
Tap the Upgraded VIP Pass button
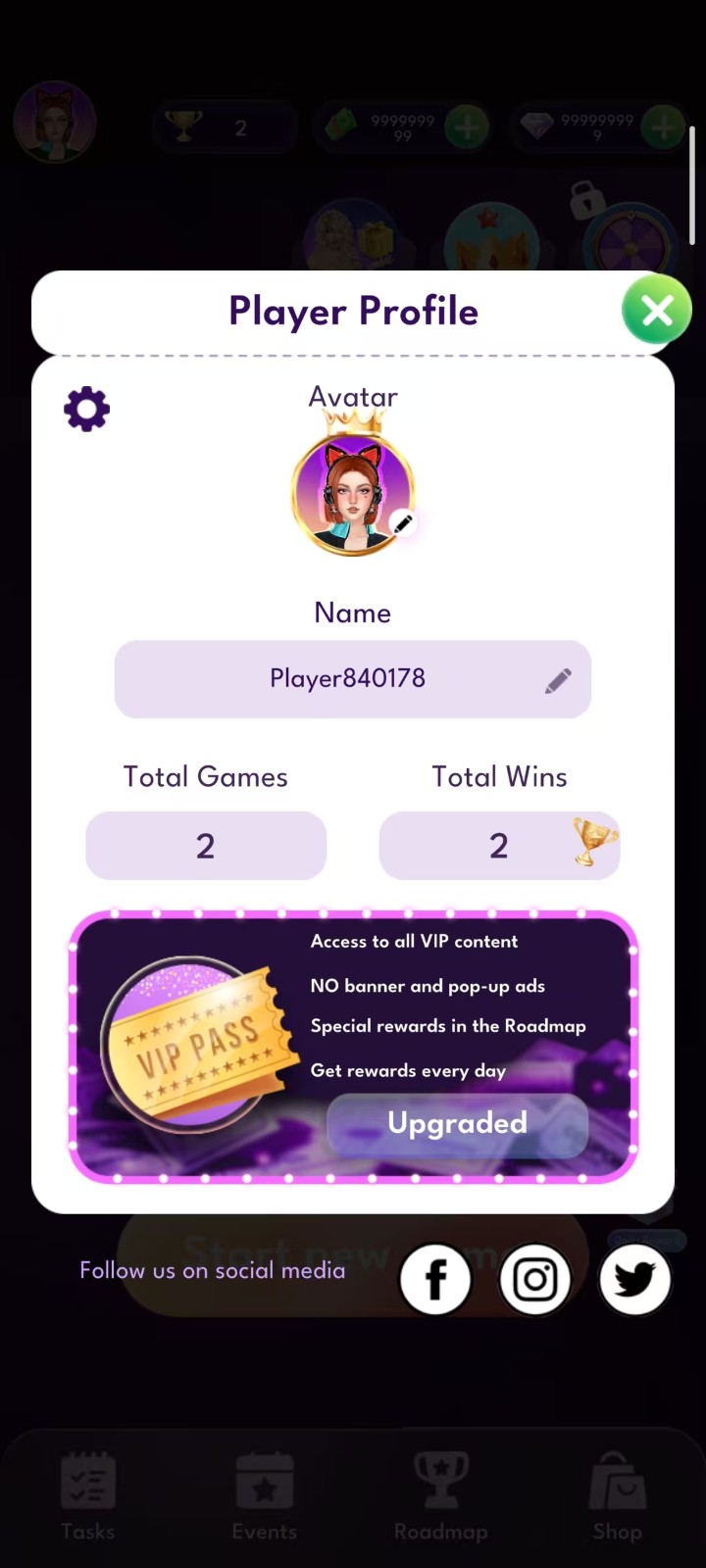click(x=457, y=1123)
